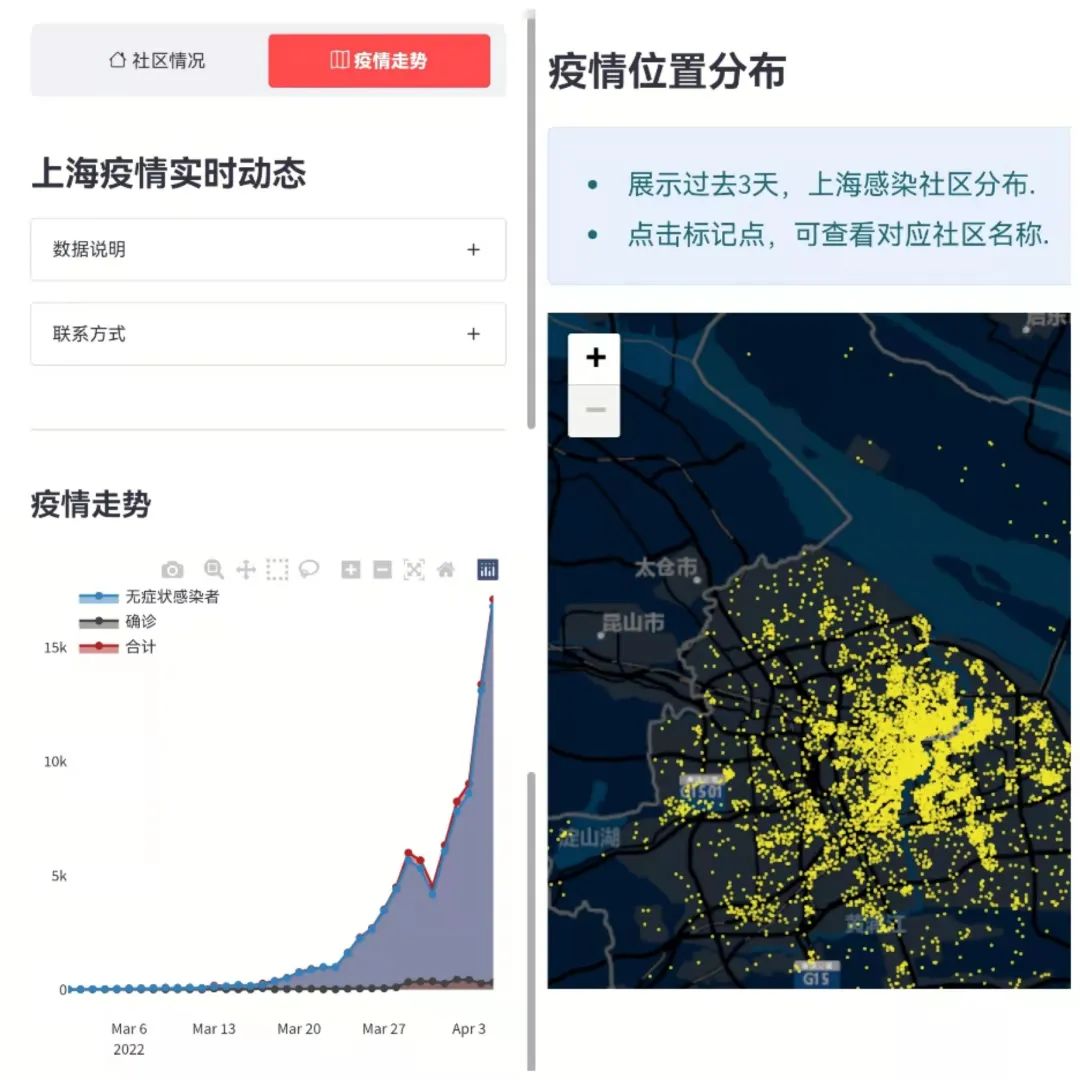1080x1080 pixels.
Task: Toggle 确诊 series in the legend
Action: (140, 622)
